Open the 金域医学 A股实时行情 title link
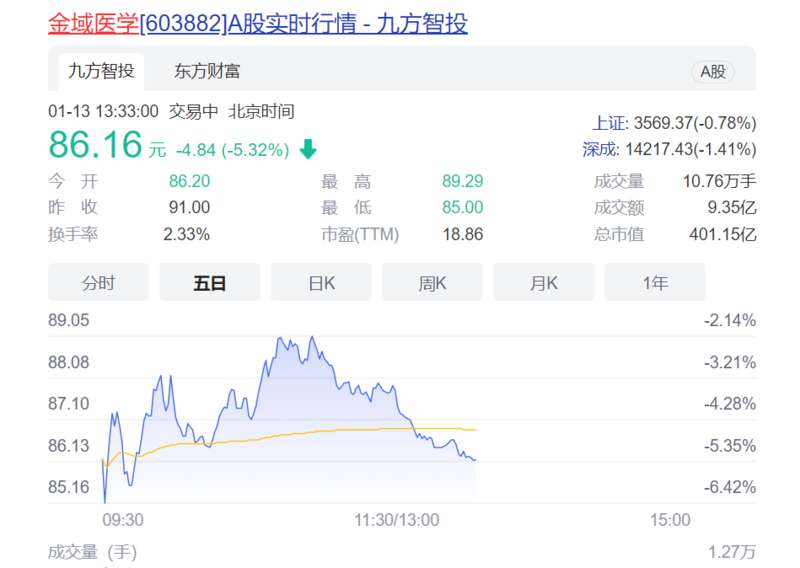 pyautogui.click(x=257, y=22)
